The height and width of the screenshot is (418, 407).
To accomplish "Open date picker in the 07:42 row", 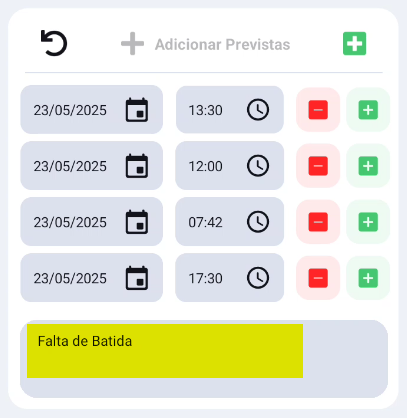I will click(137, 222).
